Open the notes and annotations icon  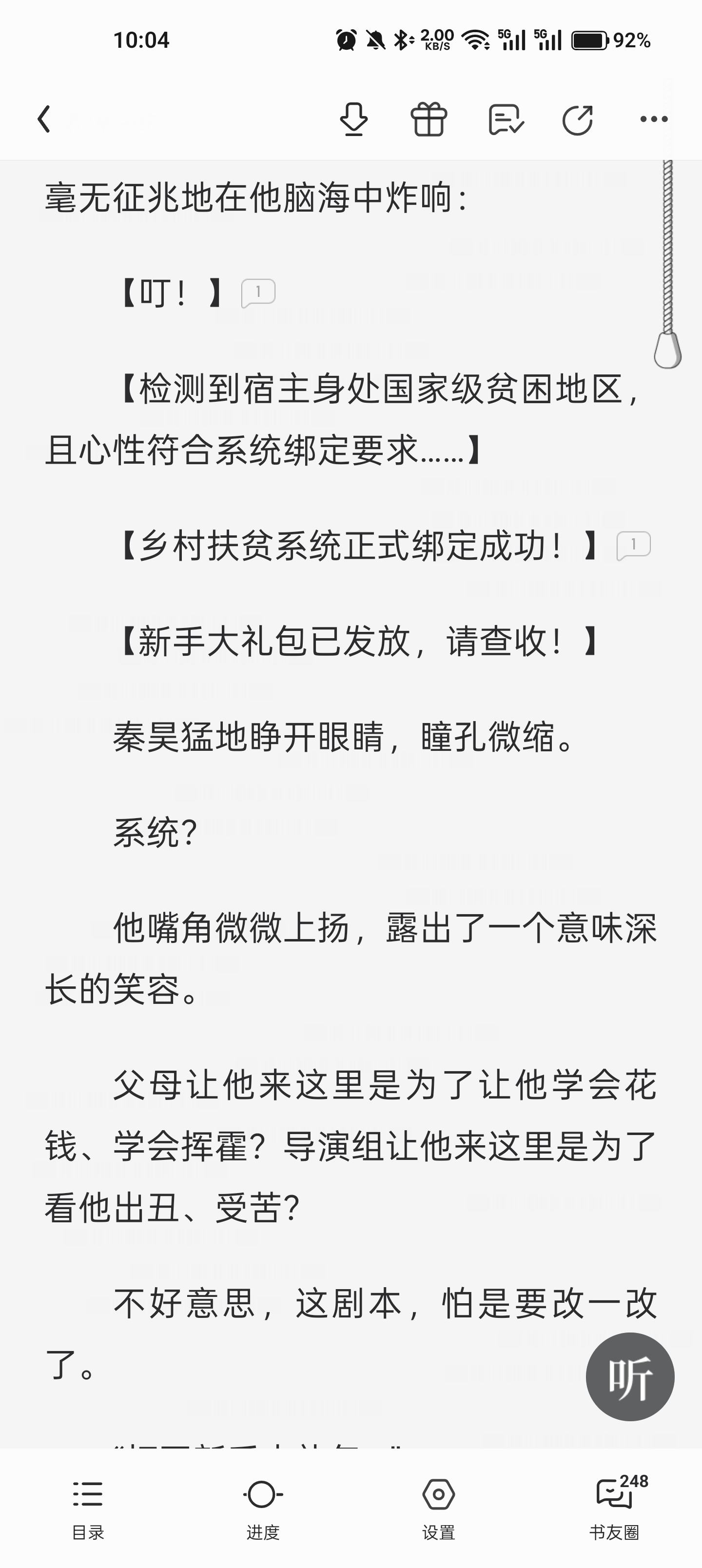coord(506,119)
